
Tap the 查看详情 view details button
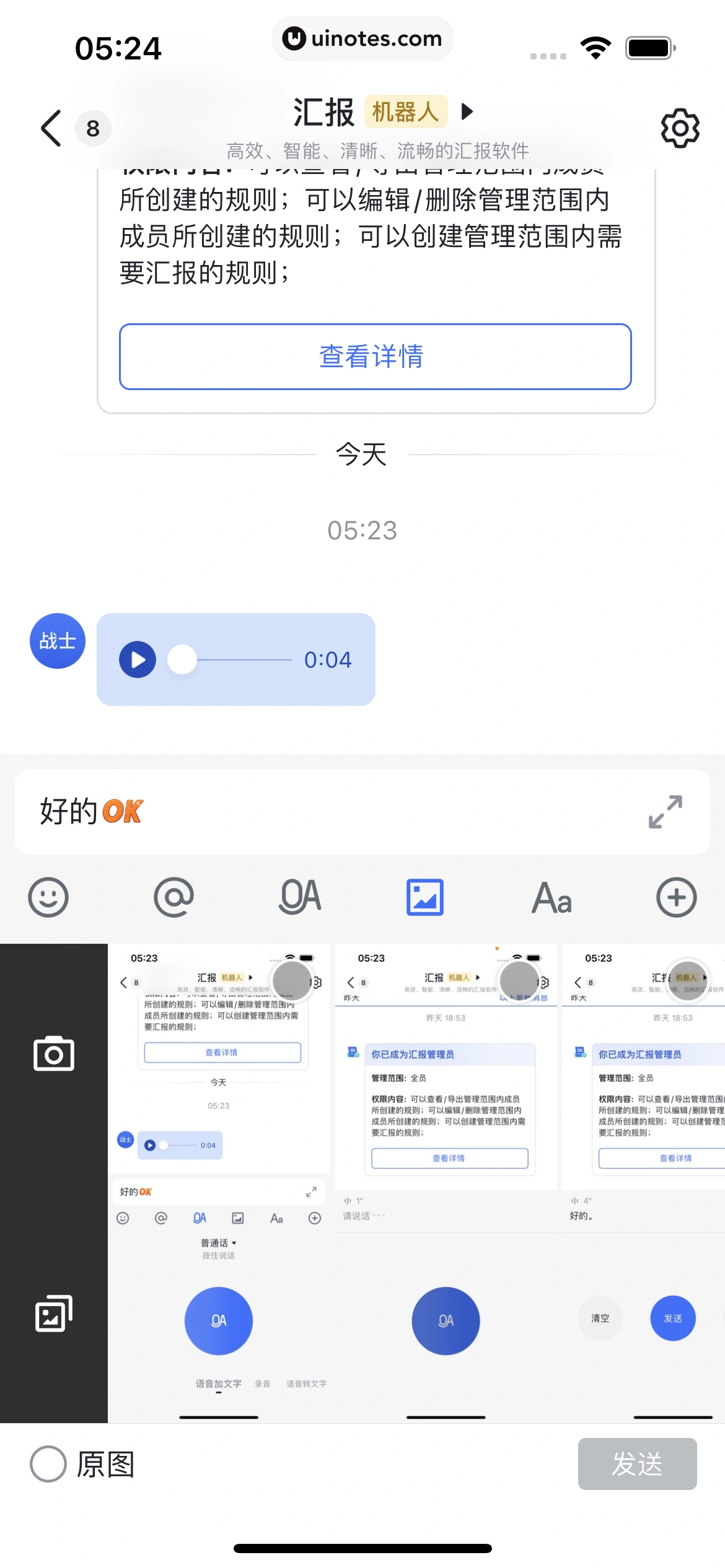[374, 357]
